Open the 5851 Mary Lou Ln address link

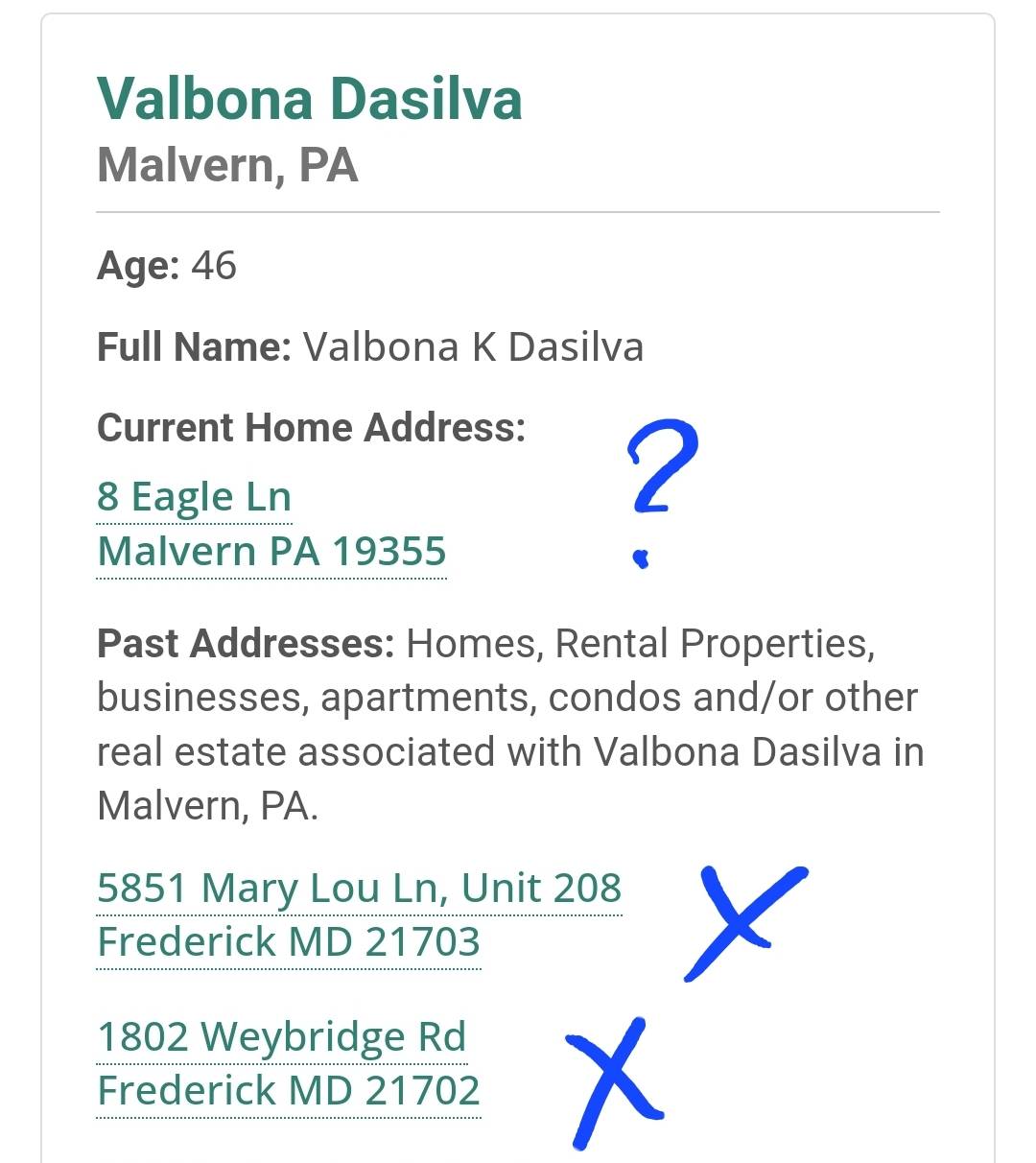click(x=359, y=889)
